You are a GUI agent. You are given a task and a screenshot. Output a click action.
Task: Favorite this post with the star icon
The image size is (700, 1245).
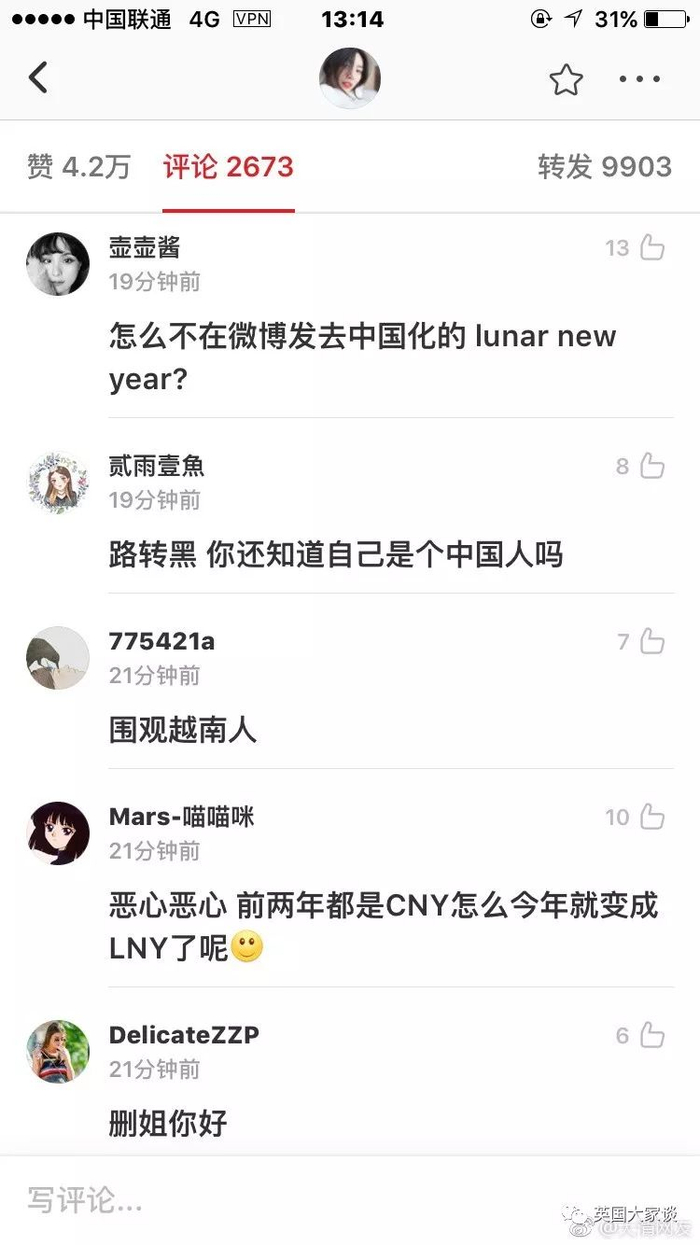coord(566,79)
